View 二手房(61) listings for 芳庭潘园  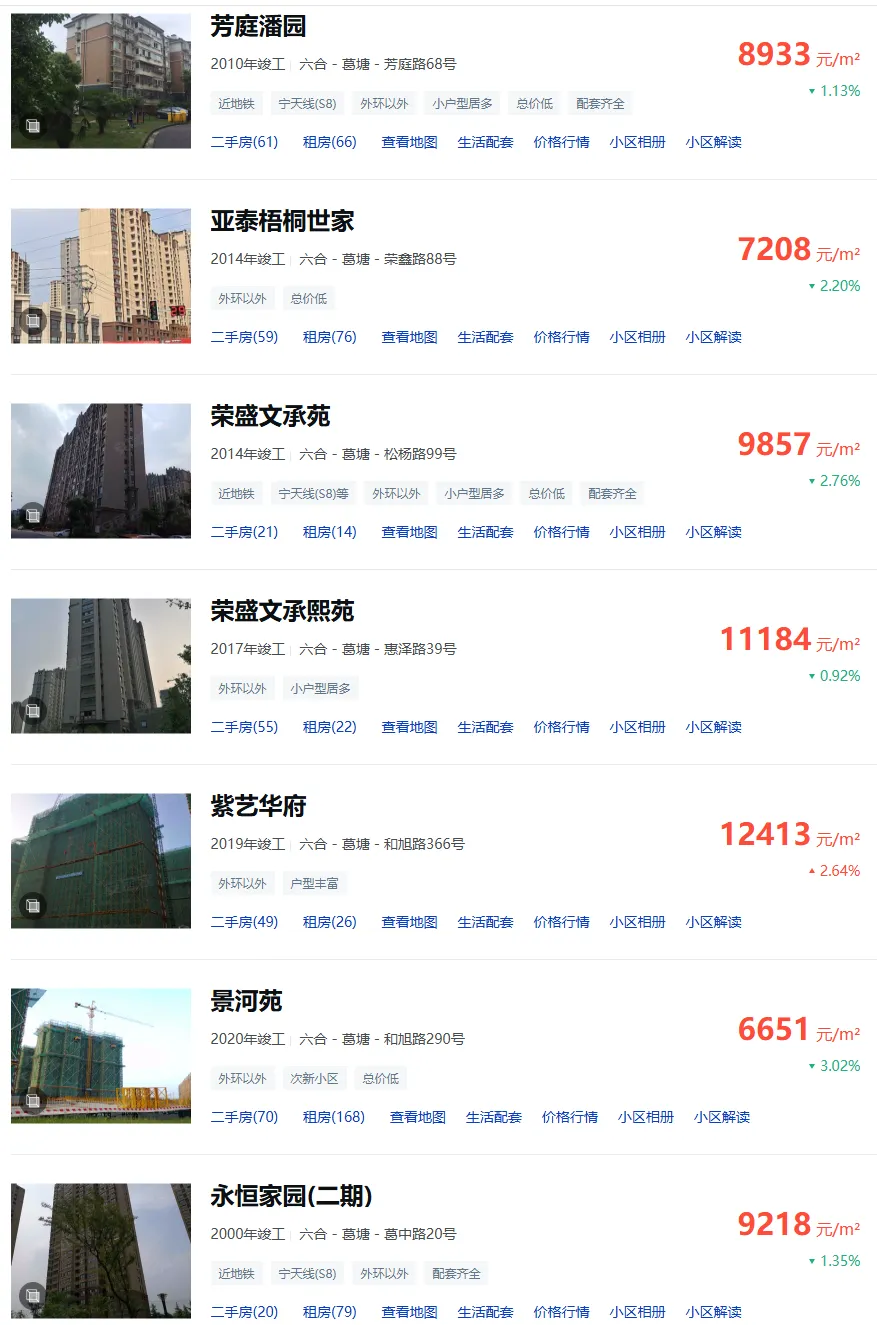(244, 142)
